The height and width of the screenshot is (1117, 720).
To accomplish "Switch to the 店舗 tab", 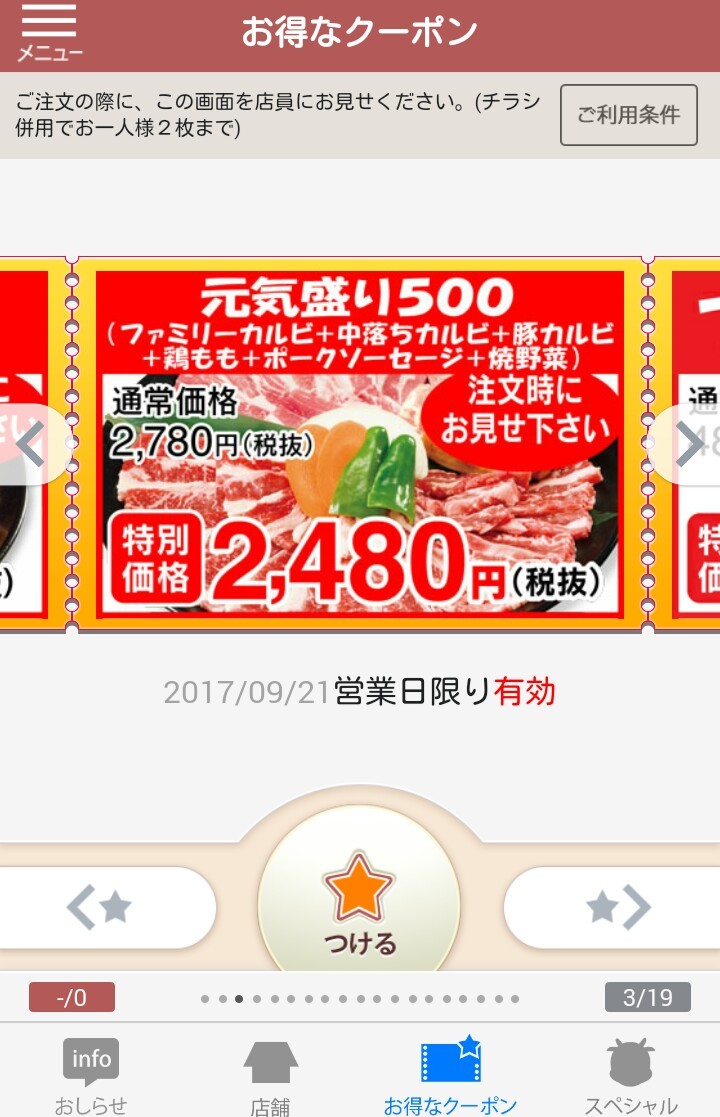I will (x=270, y=1076).
